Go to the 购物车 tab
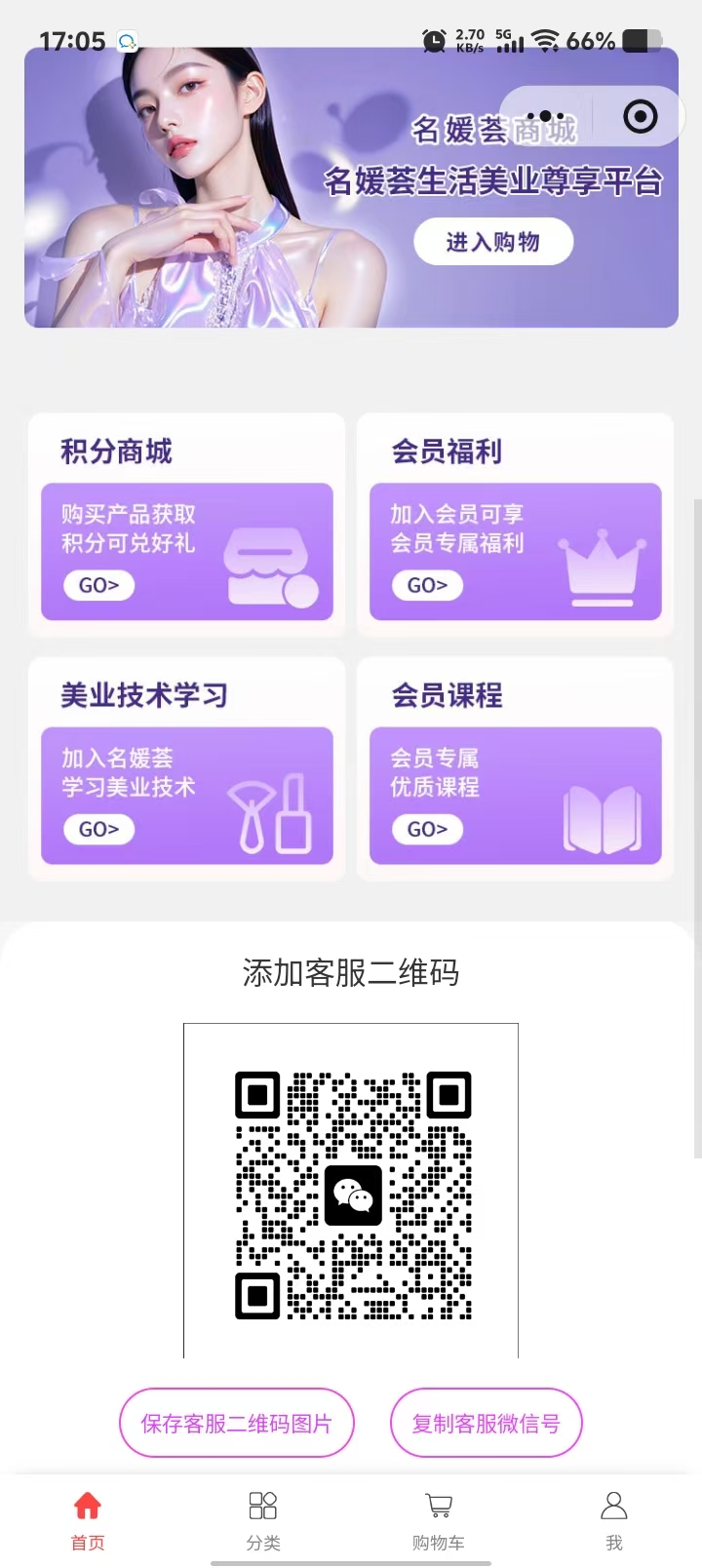Viewport: 702px width, 1568px height. [439, 1519]
